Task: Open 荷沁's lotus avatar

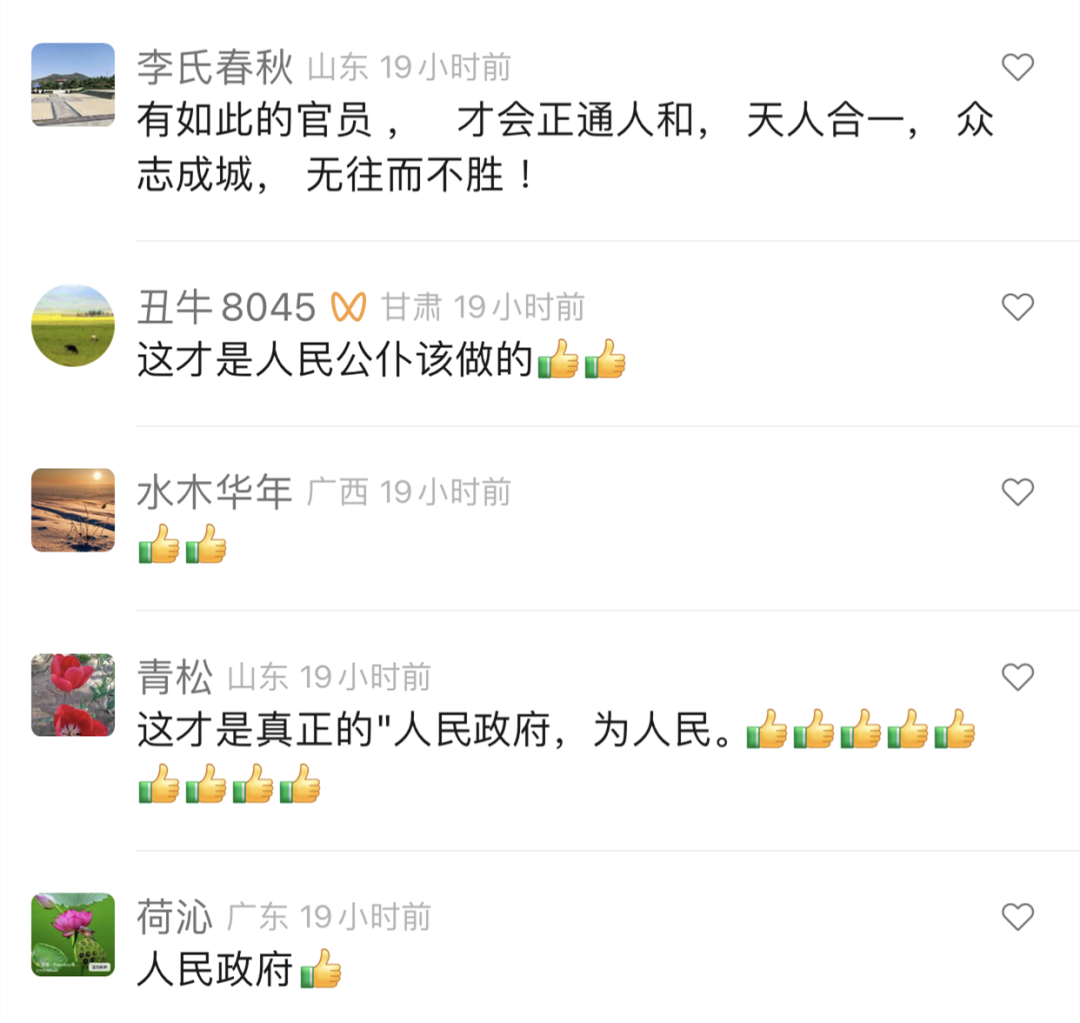Action: click(73, 934)
